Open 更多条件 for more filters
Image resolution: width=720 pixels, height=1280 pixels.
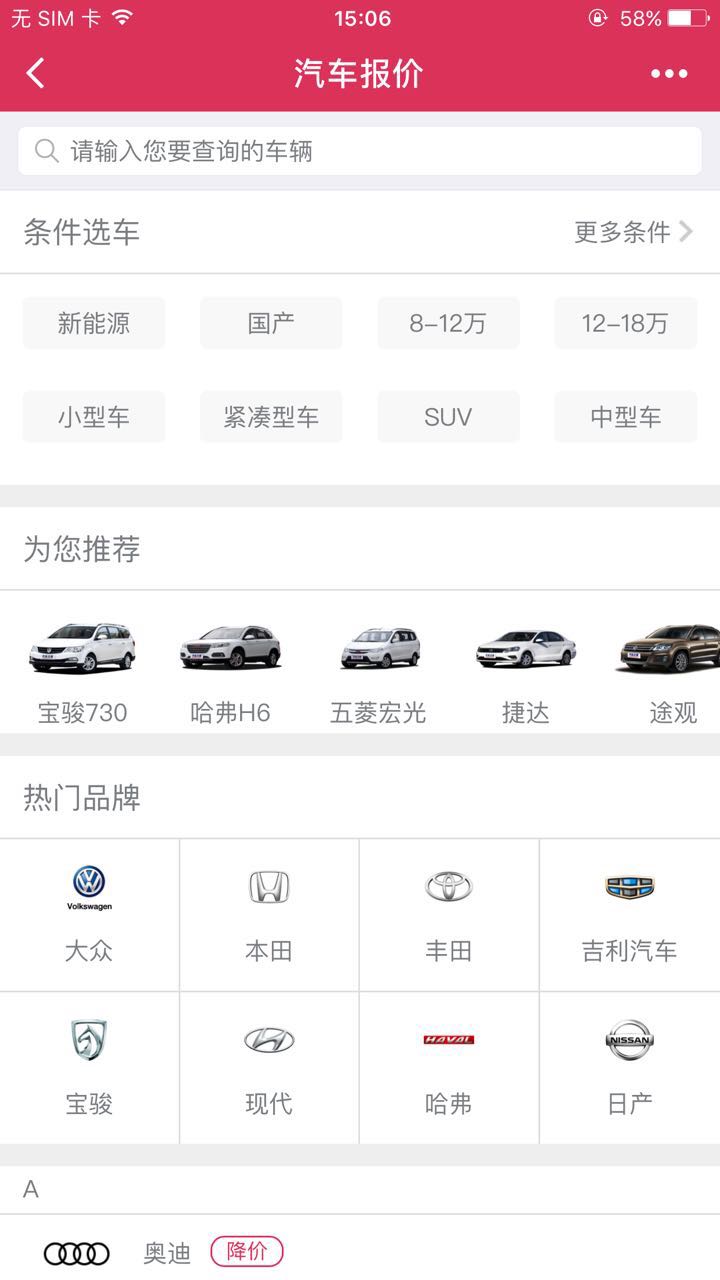633,232
